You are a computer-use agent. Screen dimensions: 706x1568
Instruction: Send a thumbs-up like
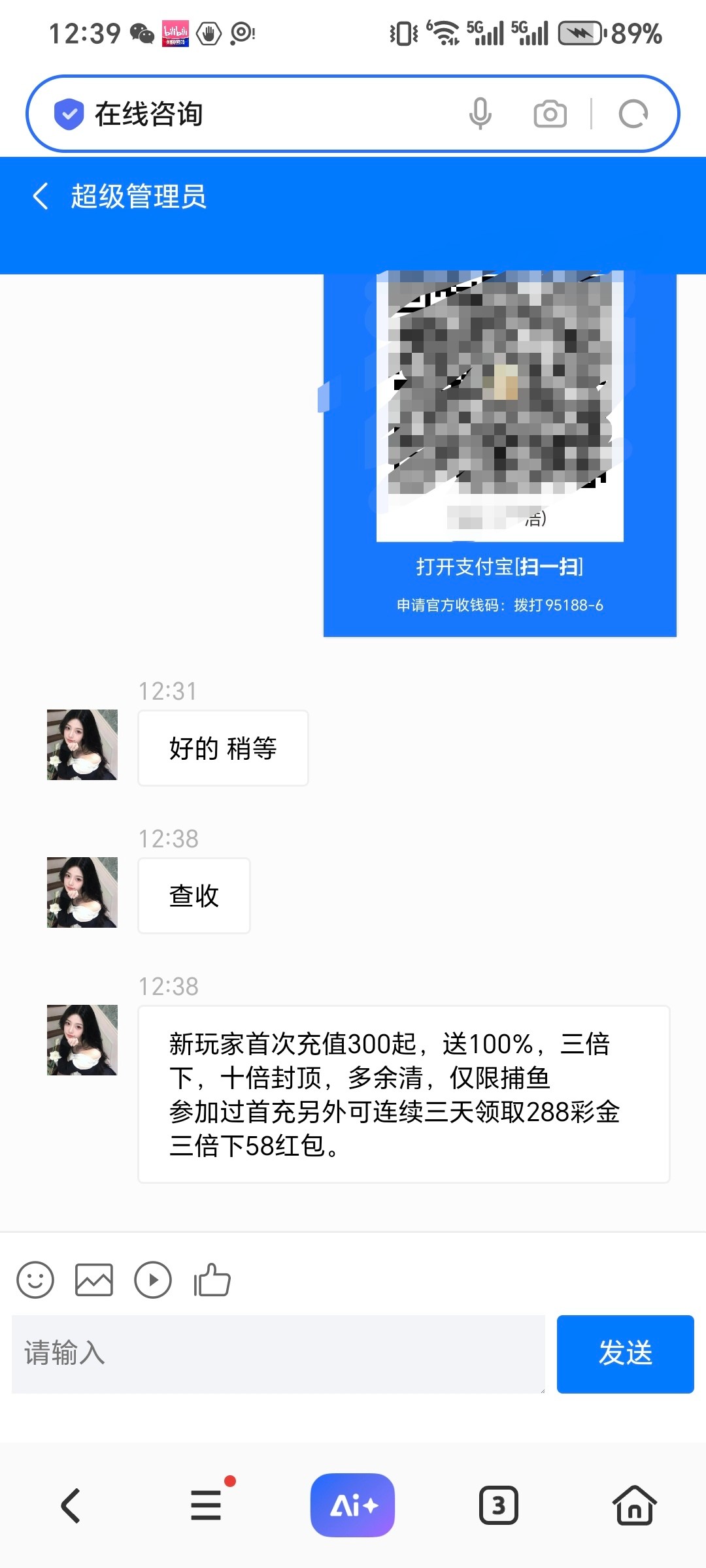coord(212,1279)
